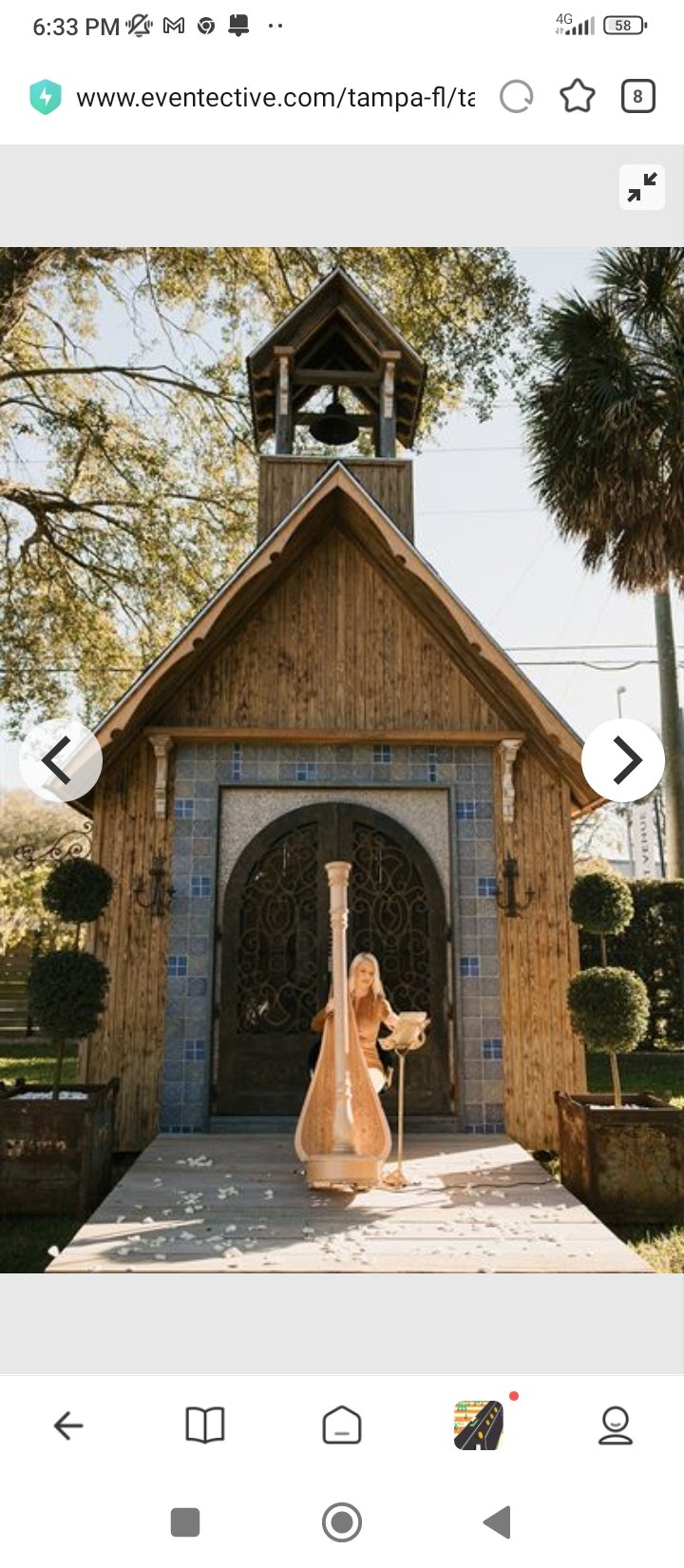Open the road game shortcut icon
Viewport: 684px width, 1568px height.
click(x=479, y=1425)
